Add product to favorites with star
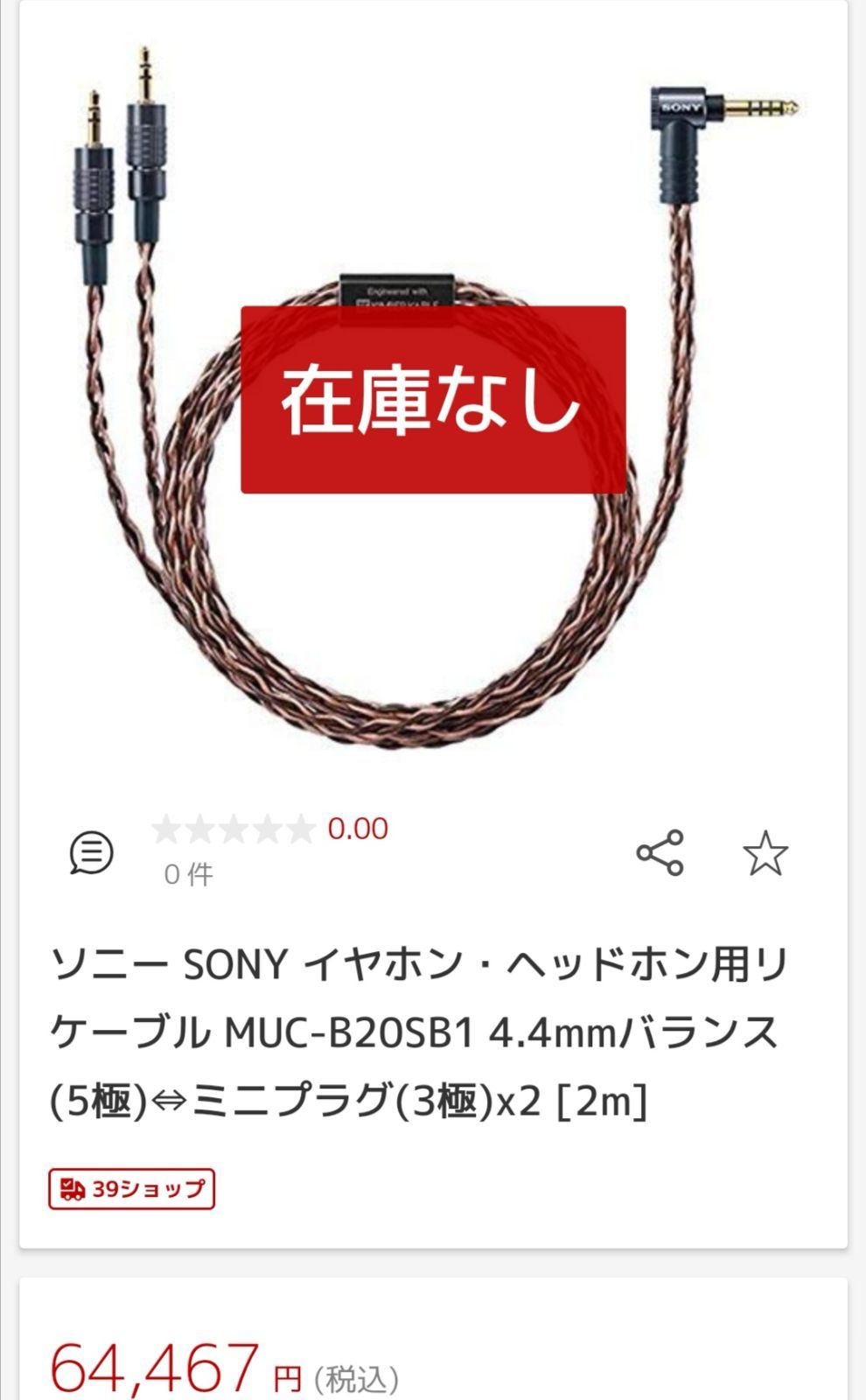 (765, 853)
